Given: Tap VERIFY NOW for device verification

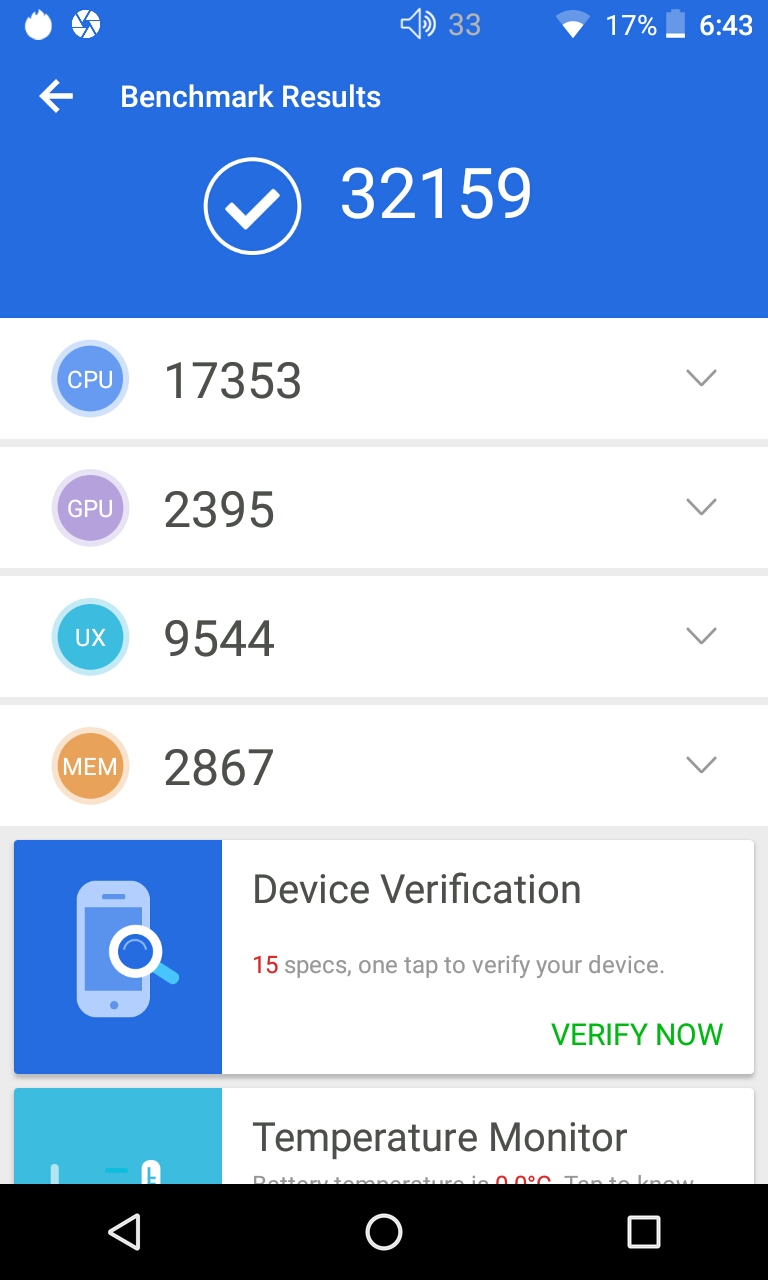Looking at the screenshot, I should coord(636,1034).
